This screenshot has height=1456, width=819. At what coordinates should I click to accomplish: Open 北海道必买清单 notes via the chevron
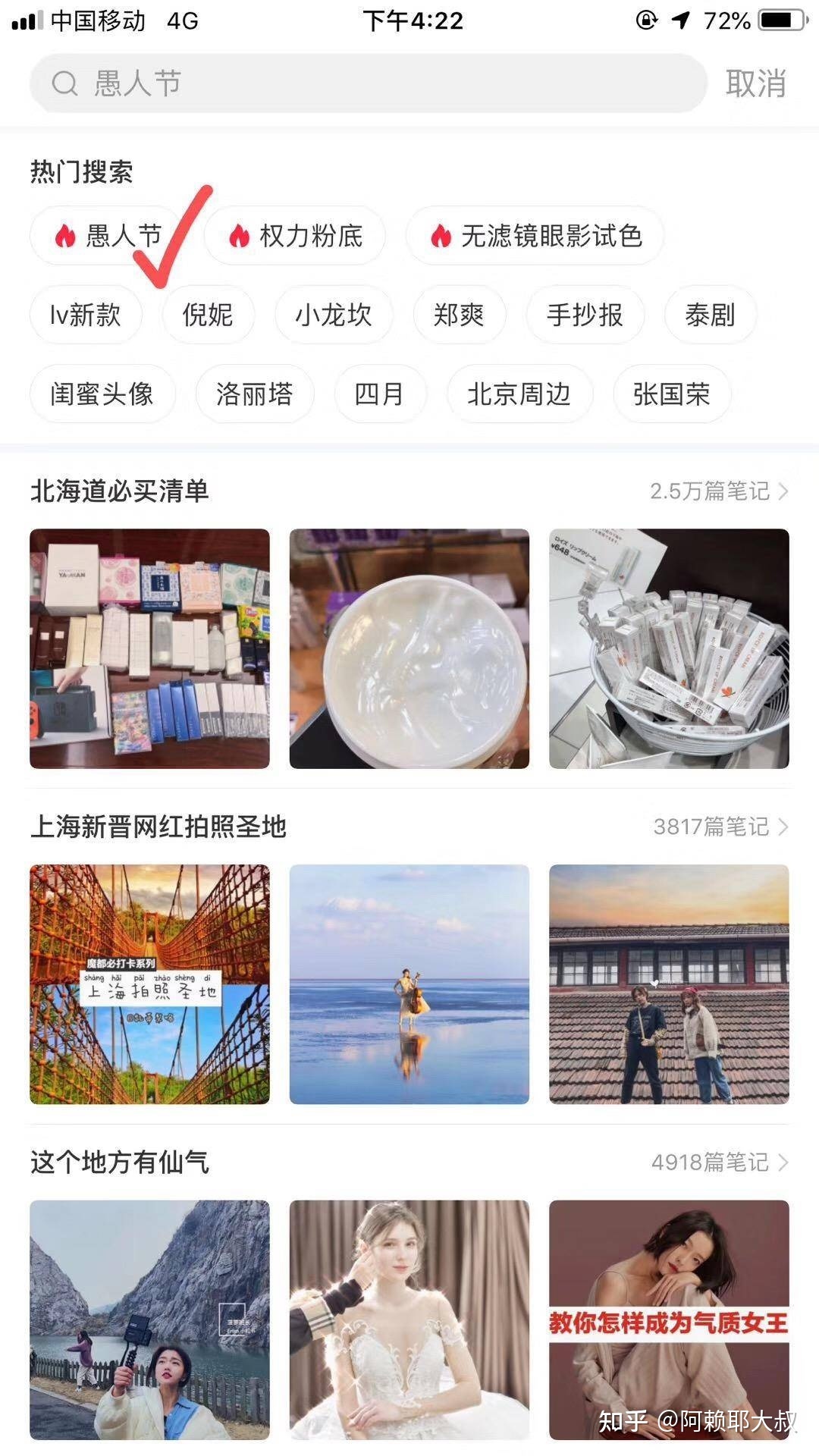[785, 491]
